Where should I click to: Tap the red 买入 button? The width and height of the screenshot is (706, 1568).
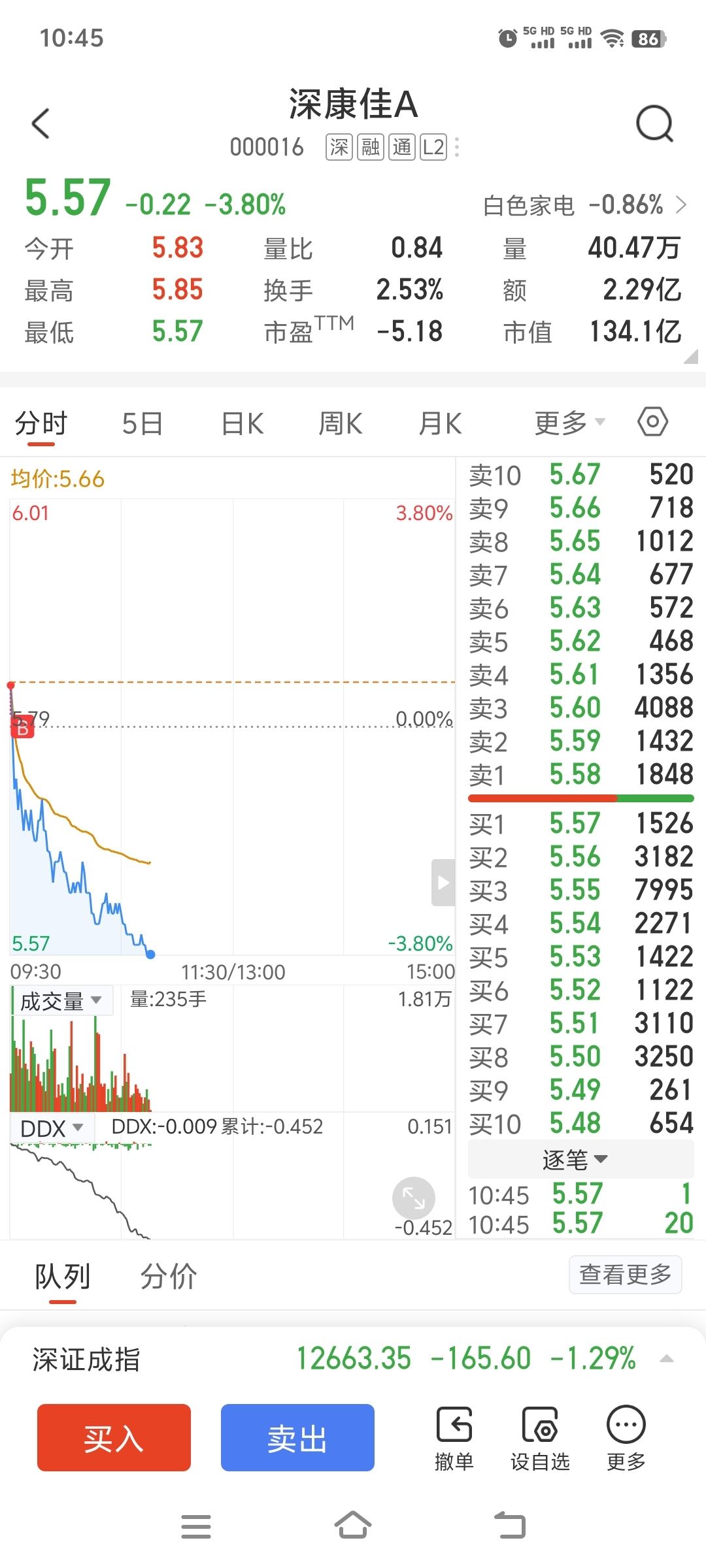(114, 1437)
